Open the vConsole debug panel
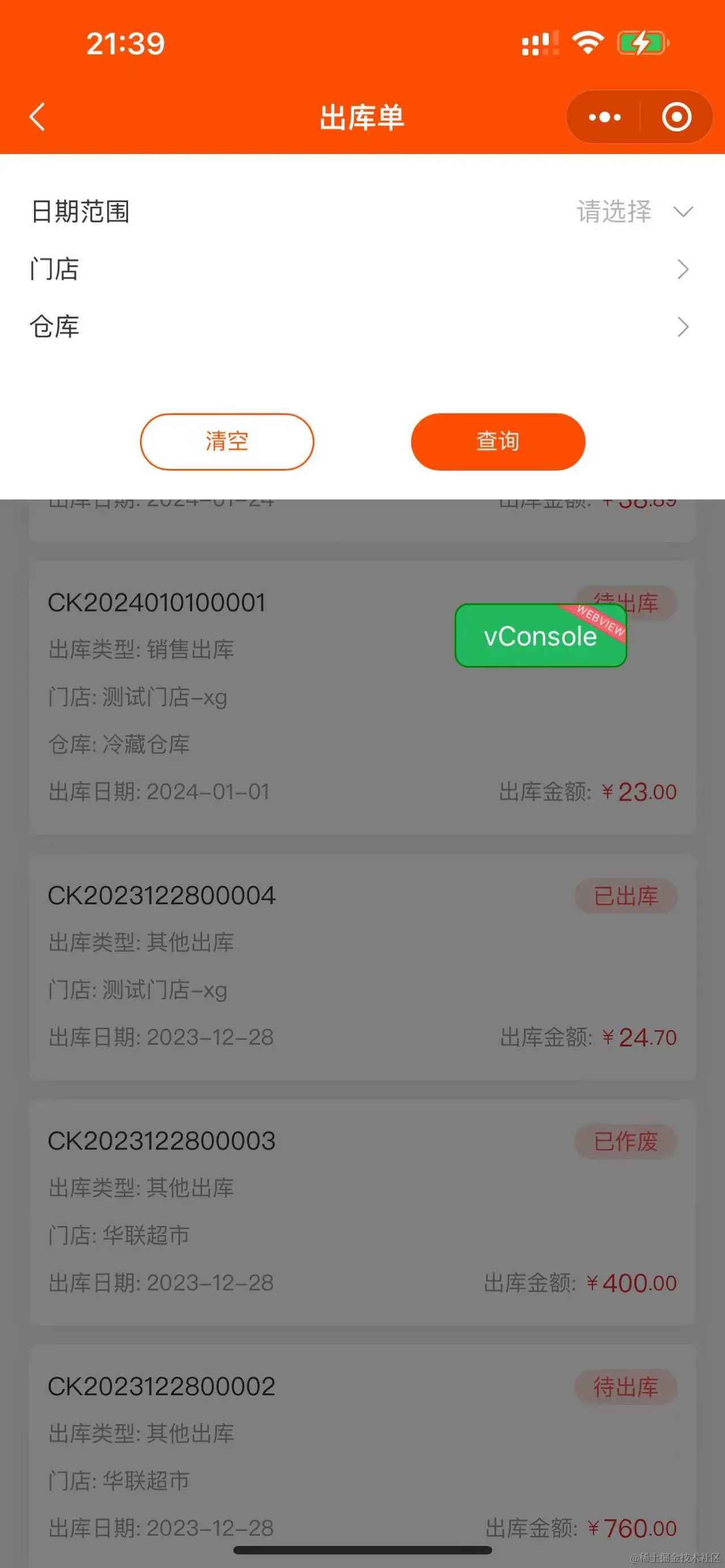 540,636
